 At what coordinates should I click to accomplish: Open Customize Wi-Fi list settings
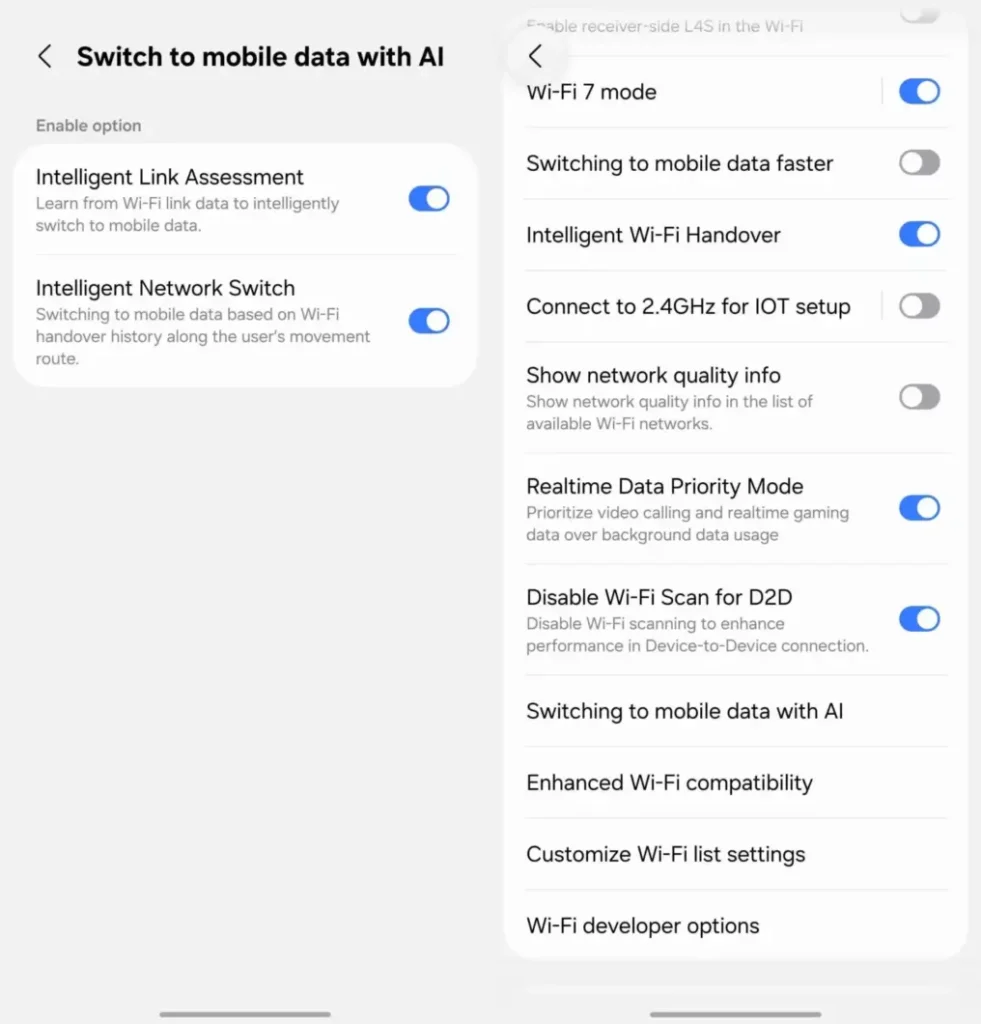(665, 855)
